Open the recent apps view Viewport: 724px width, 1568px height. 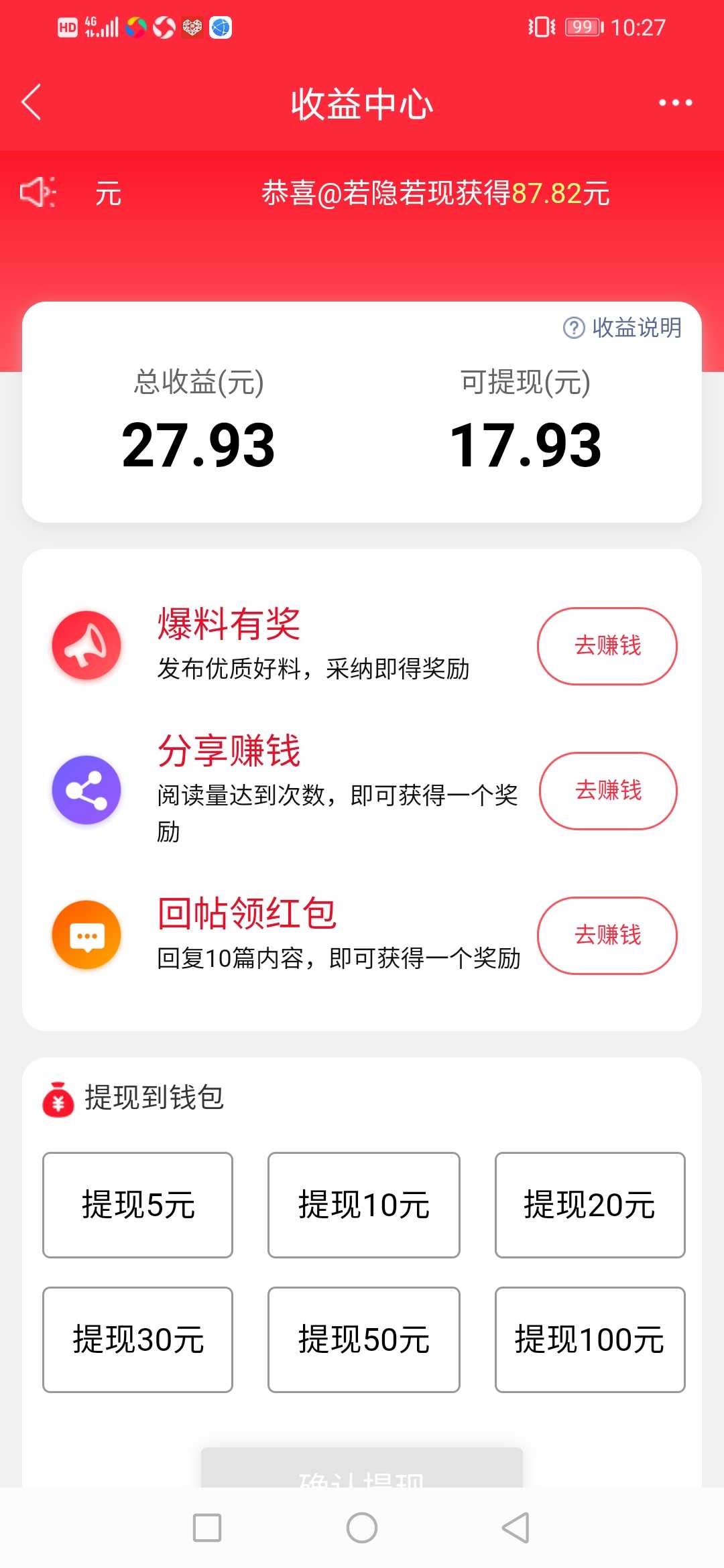click(207, 1528)
